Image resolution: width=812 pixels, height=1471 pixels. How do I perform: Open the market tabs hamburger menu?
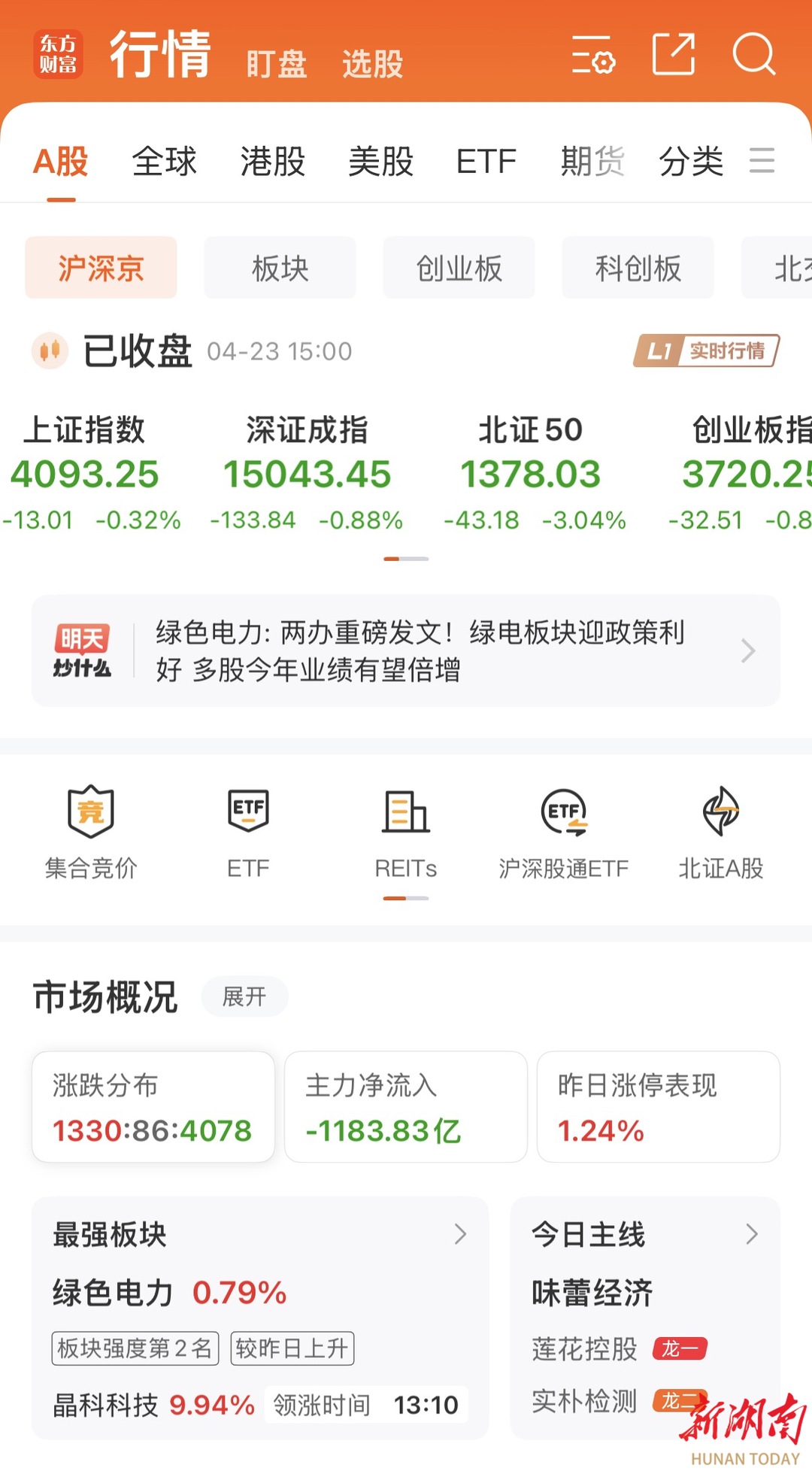click(x=762, y=161)
